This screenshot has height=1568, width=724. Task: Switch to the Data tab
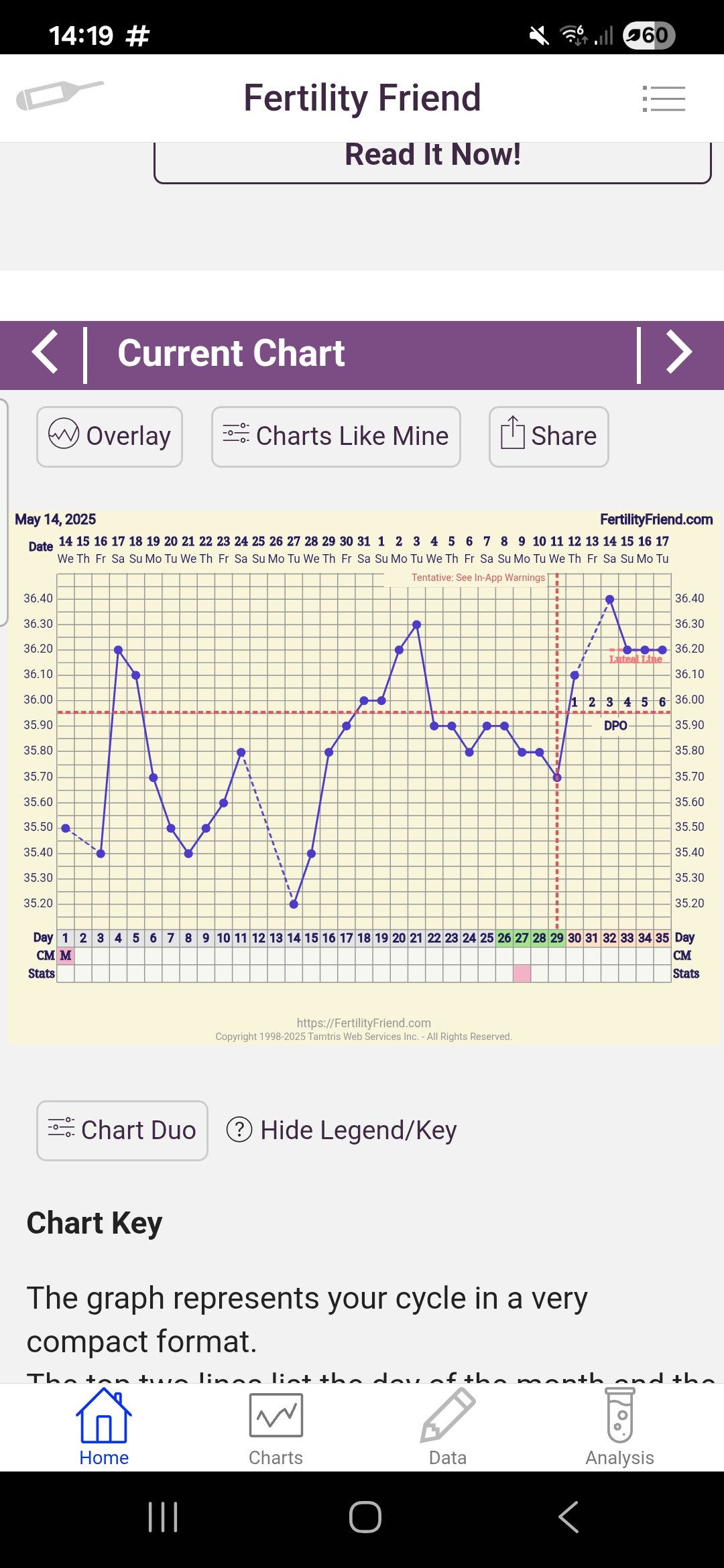click(447, 1427)
